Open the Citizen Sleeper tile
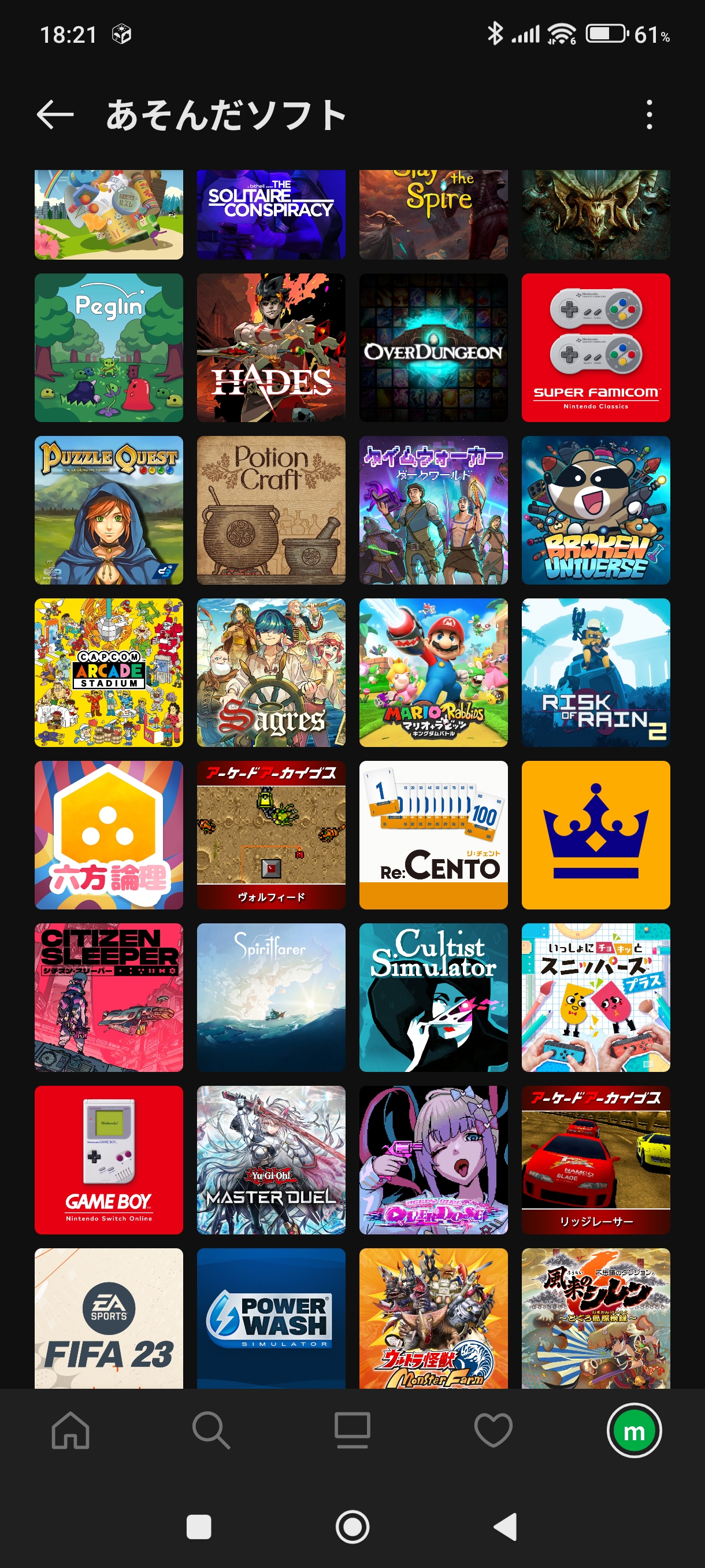This screenshot has width=705, height=1568. (108, 997)
